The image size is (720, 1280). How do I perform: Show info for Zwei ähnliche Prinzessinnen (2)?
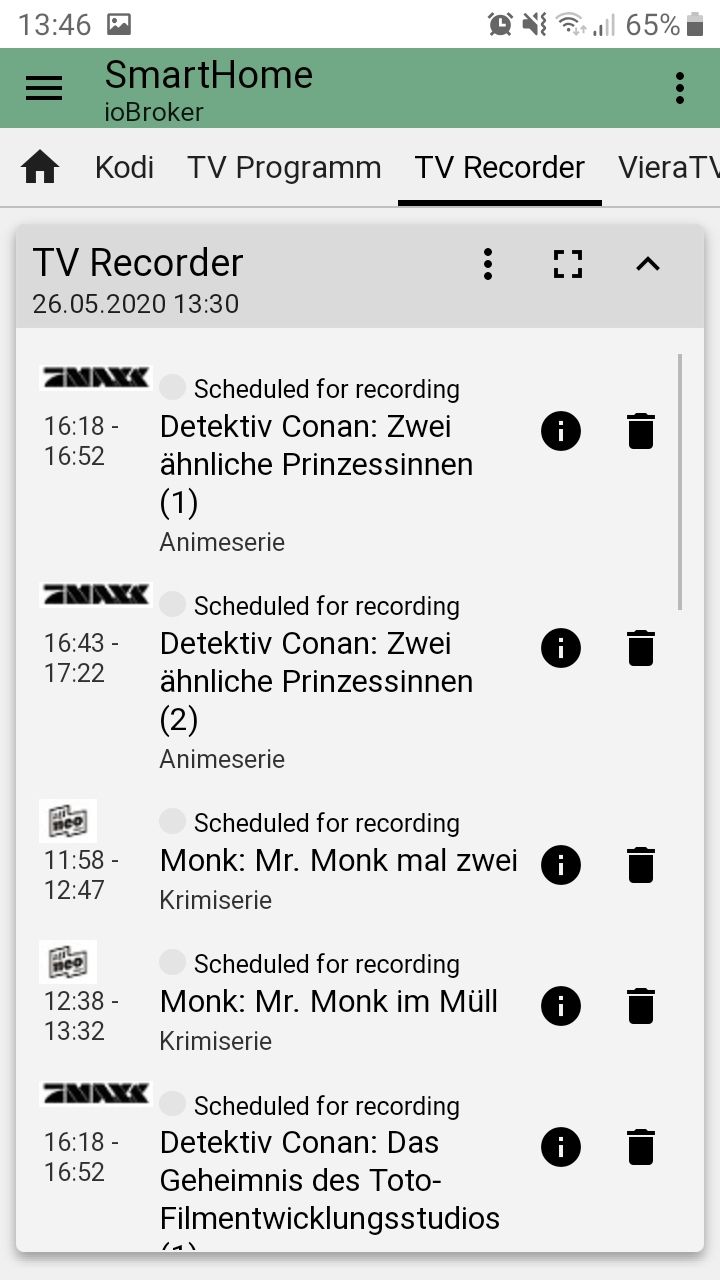(x=561, y=648)
